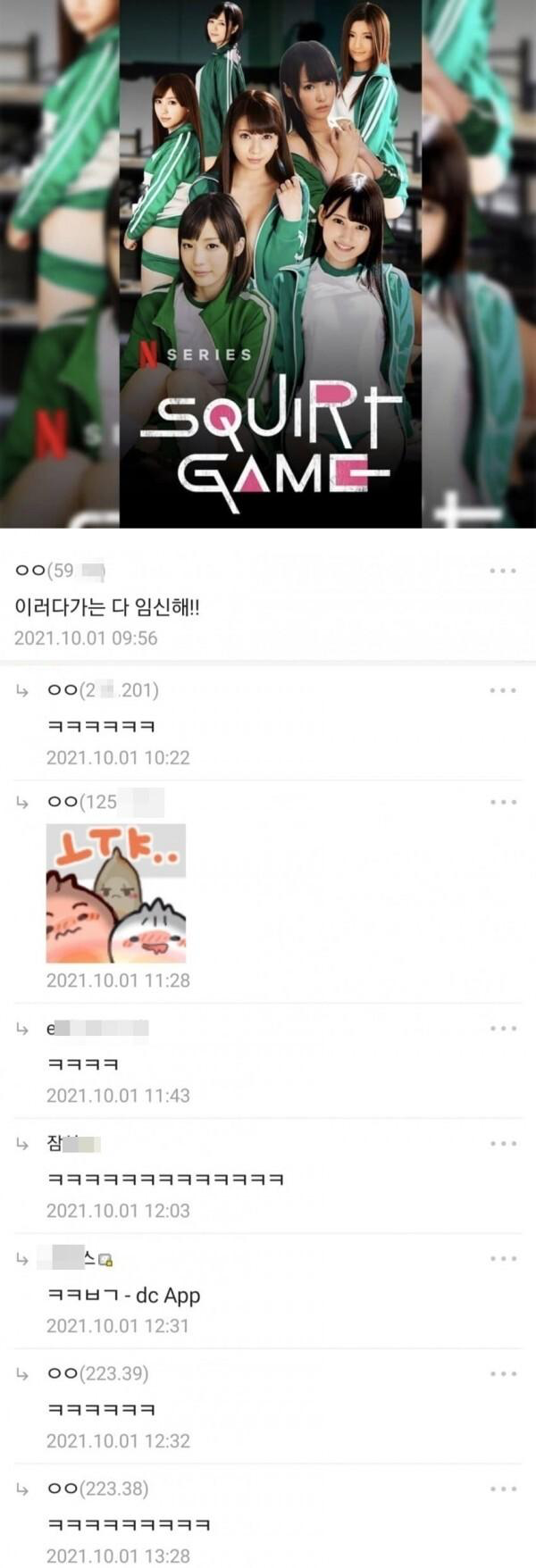
Task: Open overflow menu on the 12:32 reply
Action: [x=503, y=1374]
